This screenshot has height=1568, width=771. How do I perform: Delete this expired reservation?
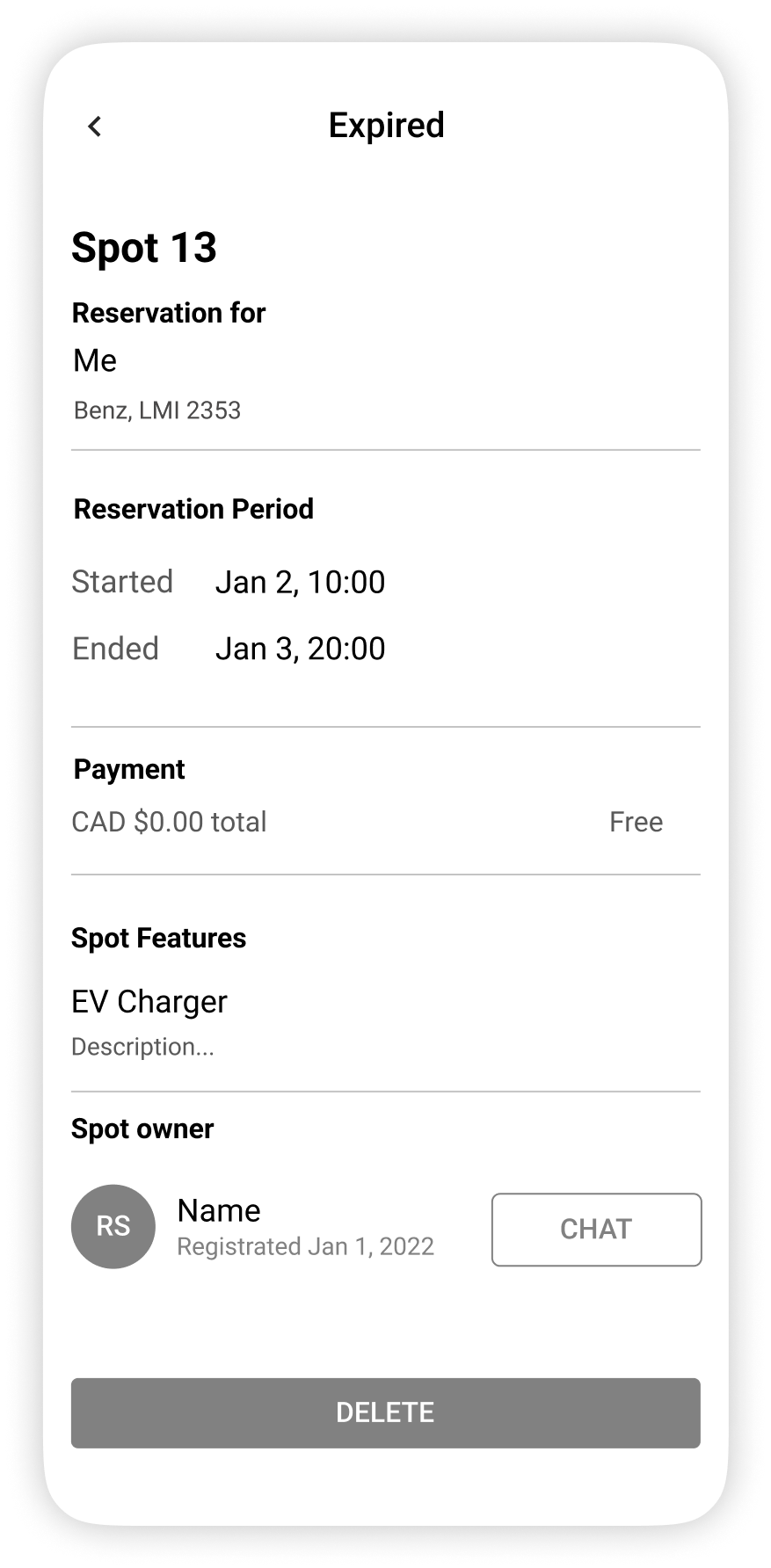[x=385, y=1412]
